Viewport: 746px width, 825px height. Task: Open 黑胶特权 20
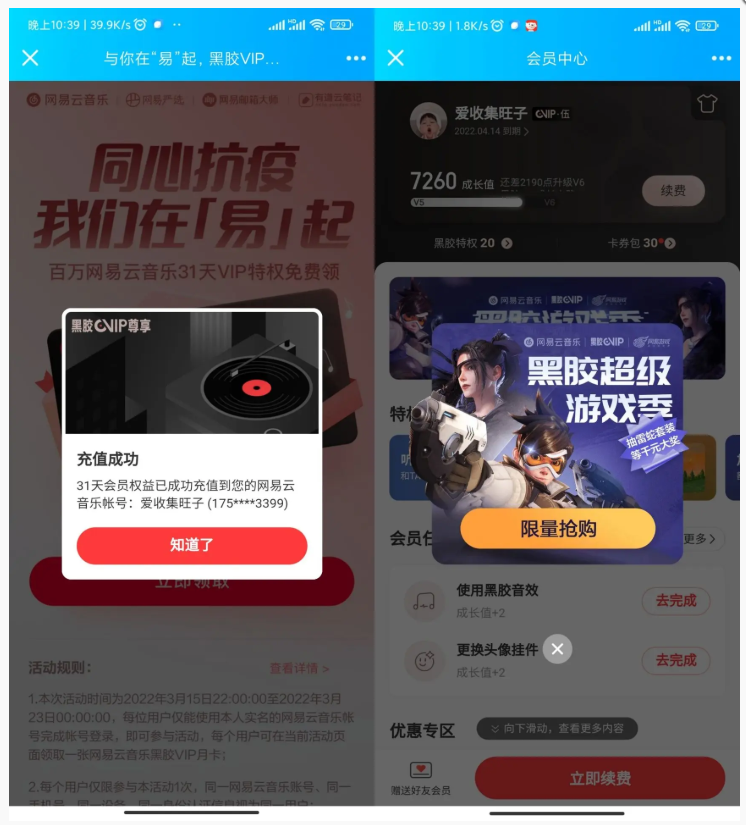point(472,243)
